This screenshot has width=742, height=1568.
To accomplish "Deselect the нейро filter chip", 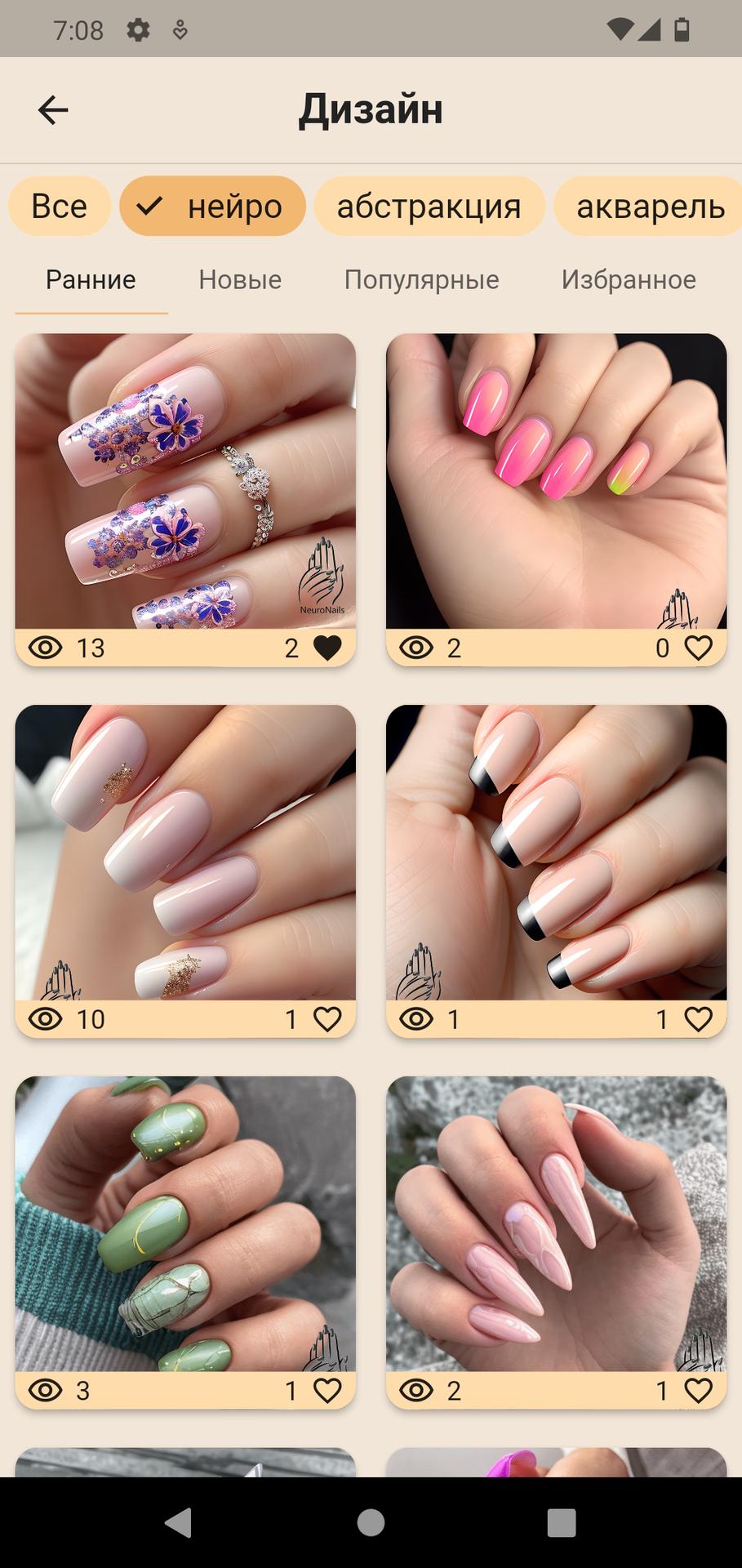I will (212, 206).
